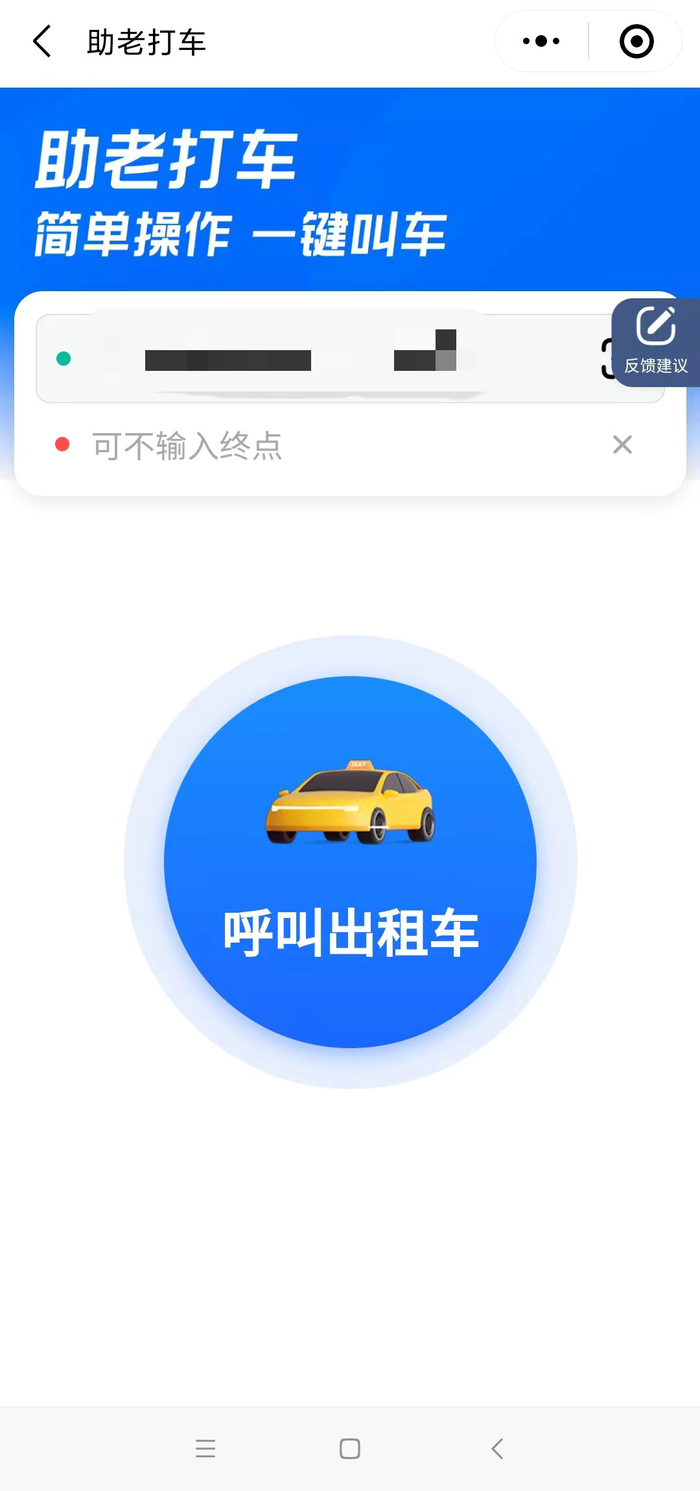700x1491 pixels.
Task: Go to the system home screen
Action: (x=350, y=1448)
